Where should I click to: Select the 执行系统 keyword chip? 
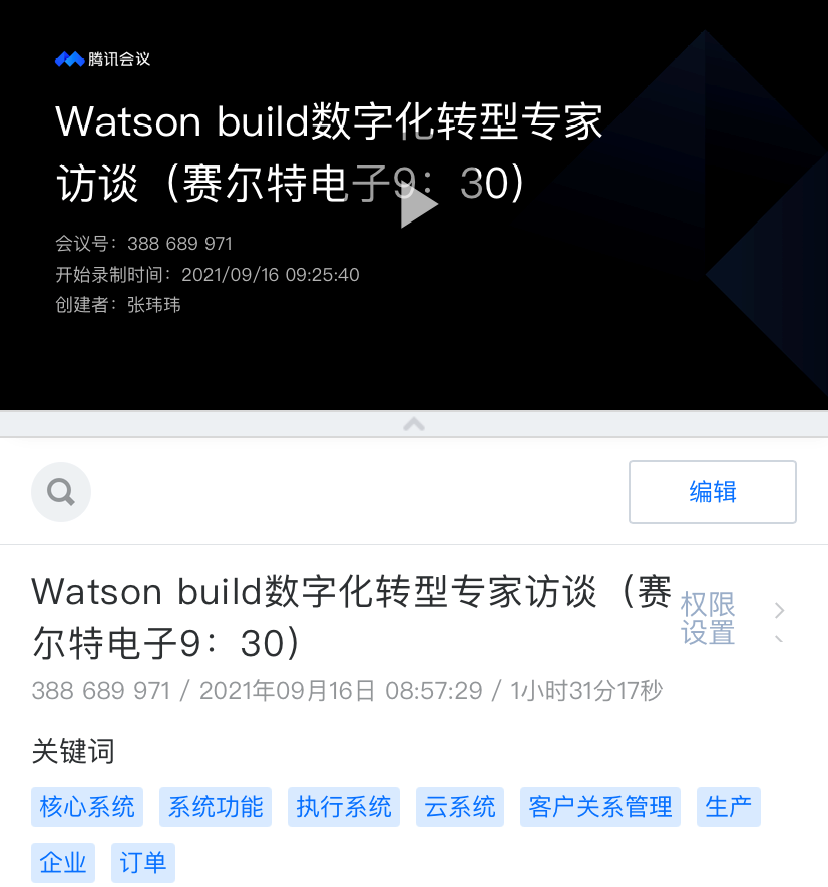coord(344,807)
